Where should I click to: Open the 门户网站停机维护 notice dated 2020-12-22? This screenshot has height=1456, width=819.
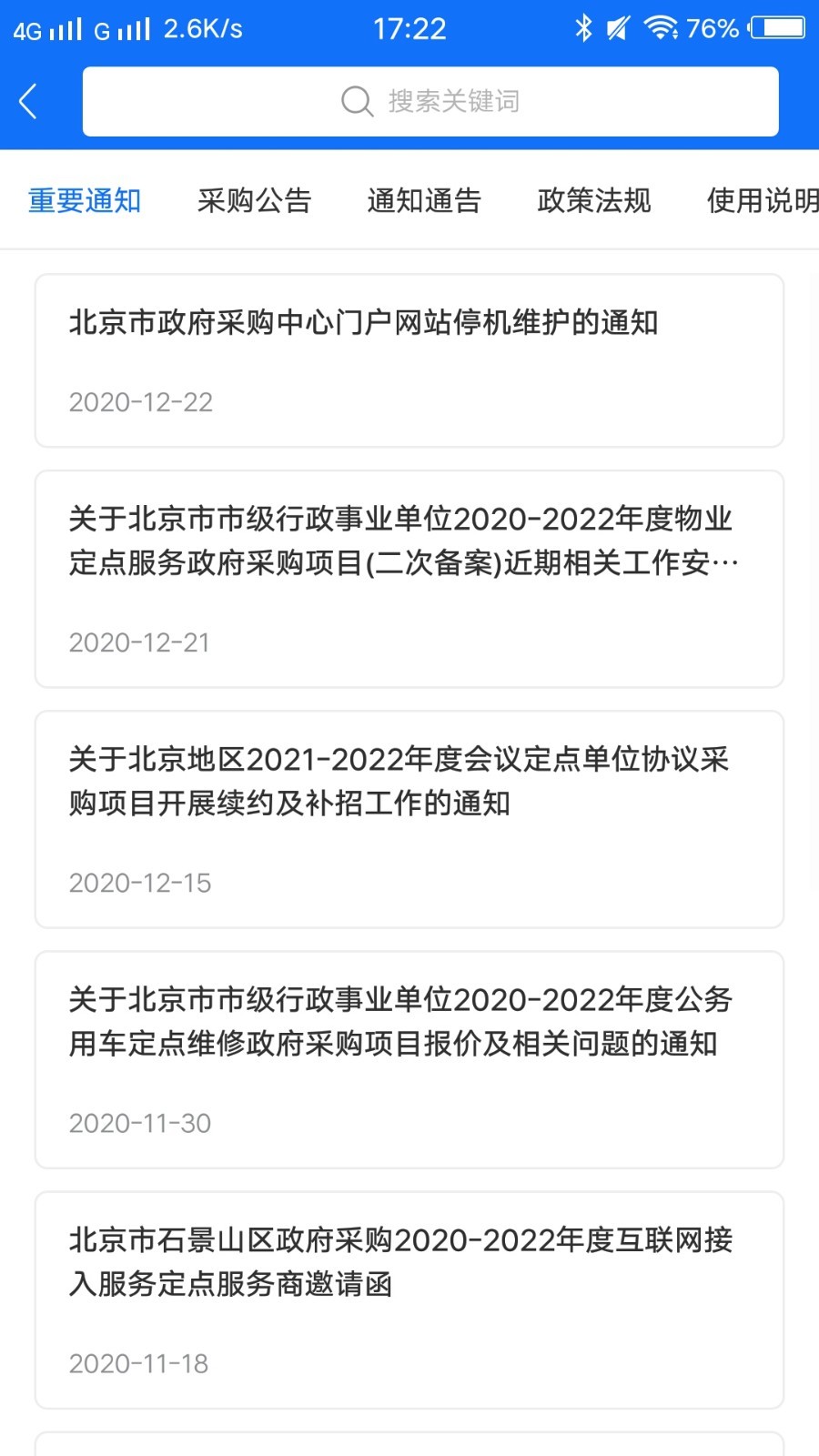(x=409, y=360)
